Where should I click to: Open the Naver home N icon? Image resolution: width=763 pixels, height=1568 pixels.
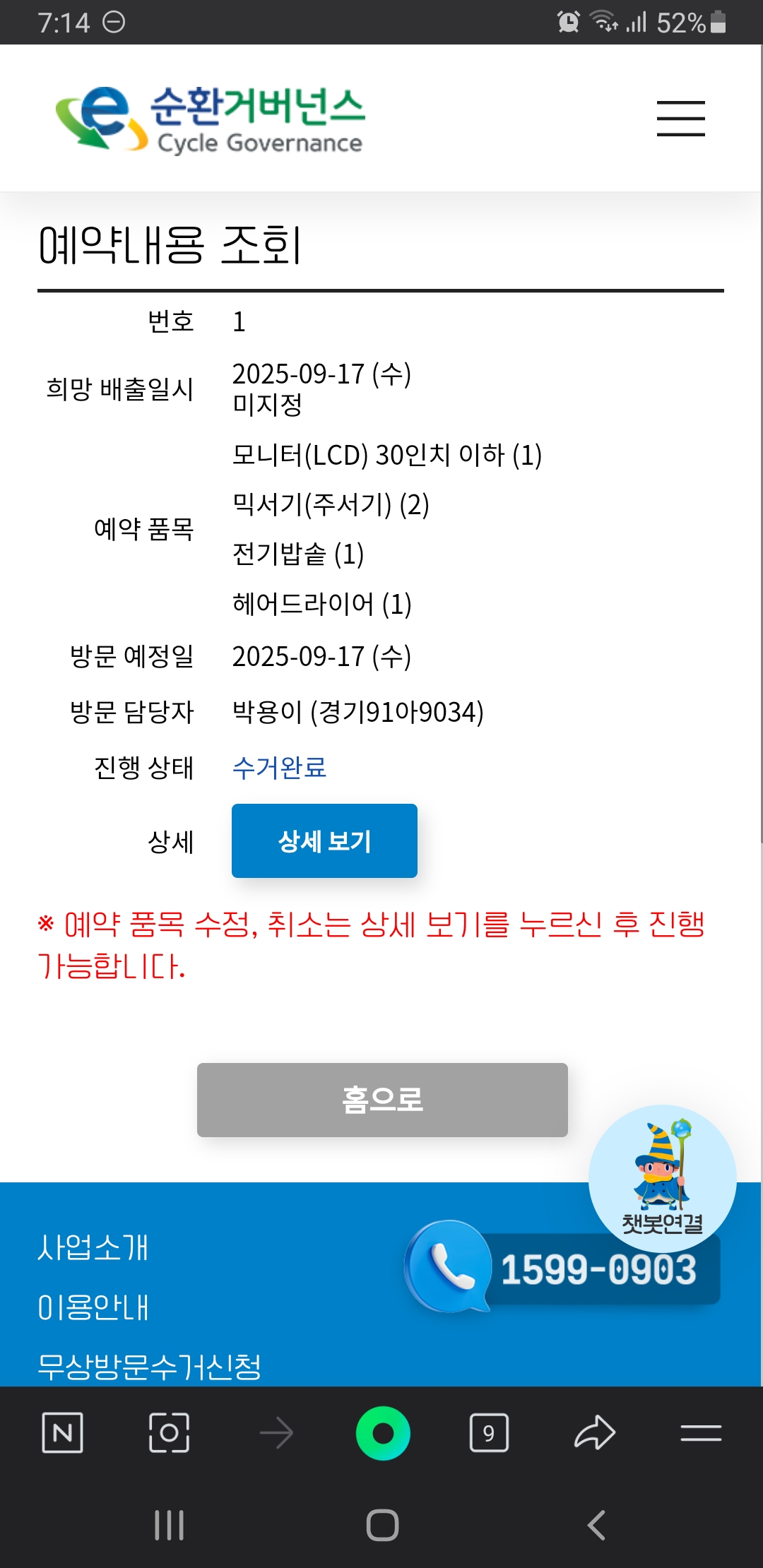[x=63, y=1433]
